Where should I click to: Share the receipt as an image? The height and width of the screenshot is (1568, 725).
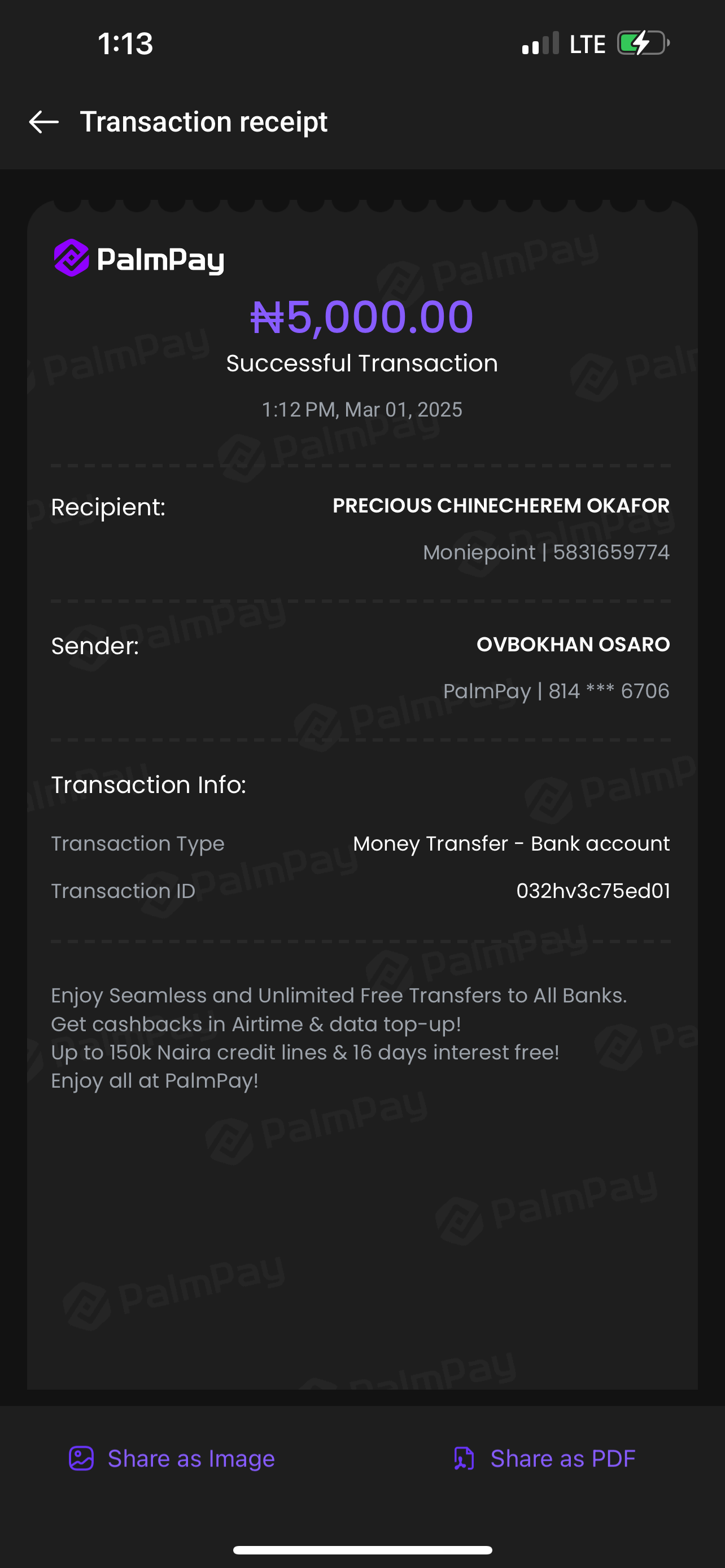tap(172, 1458)
